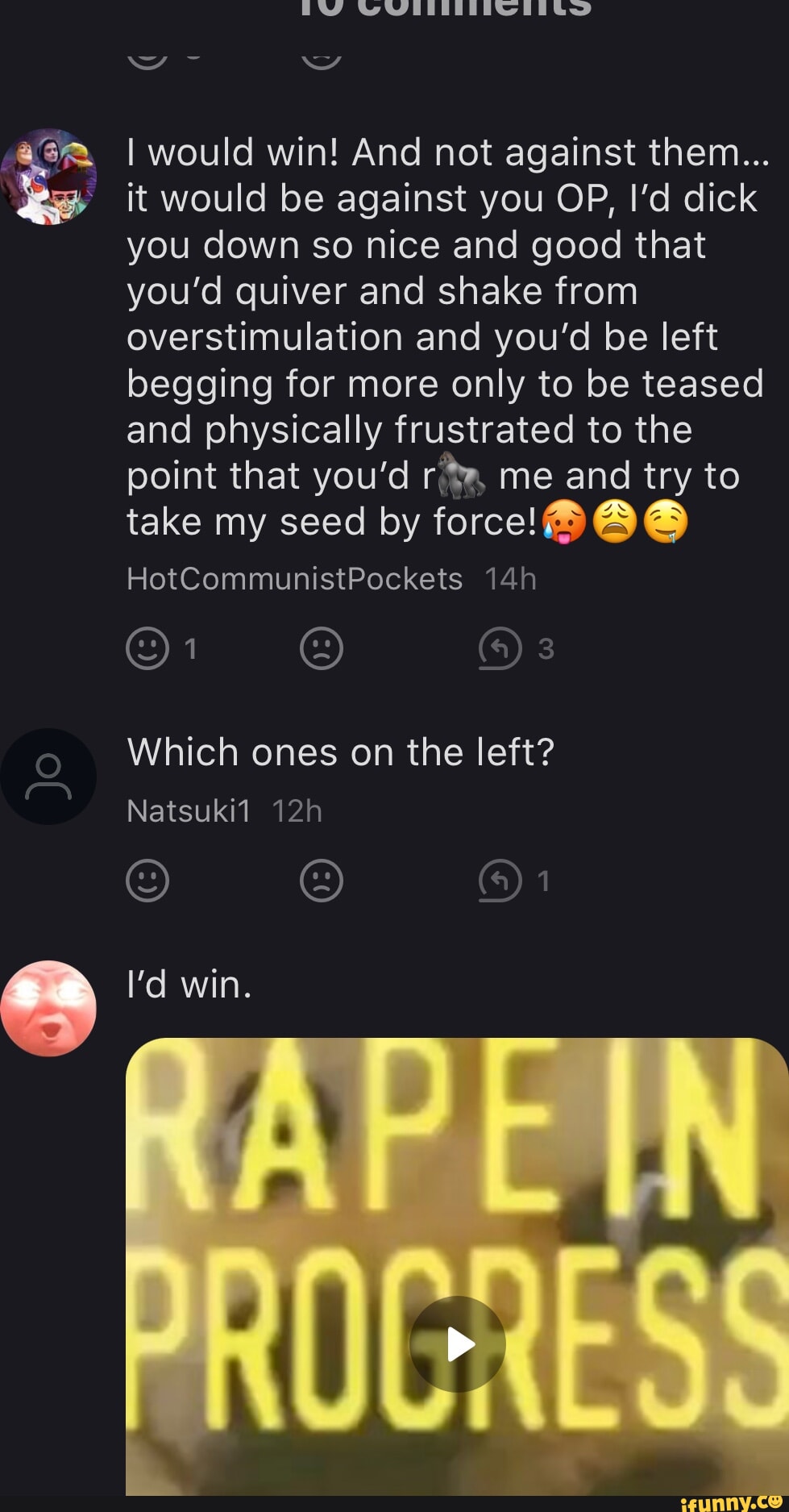789x1512 pixels.
Task: Open Natsuki1's default profile avatar
Action: (x=48, y=776)
